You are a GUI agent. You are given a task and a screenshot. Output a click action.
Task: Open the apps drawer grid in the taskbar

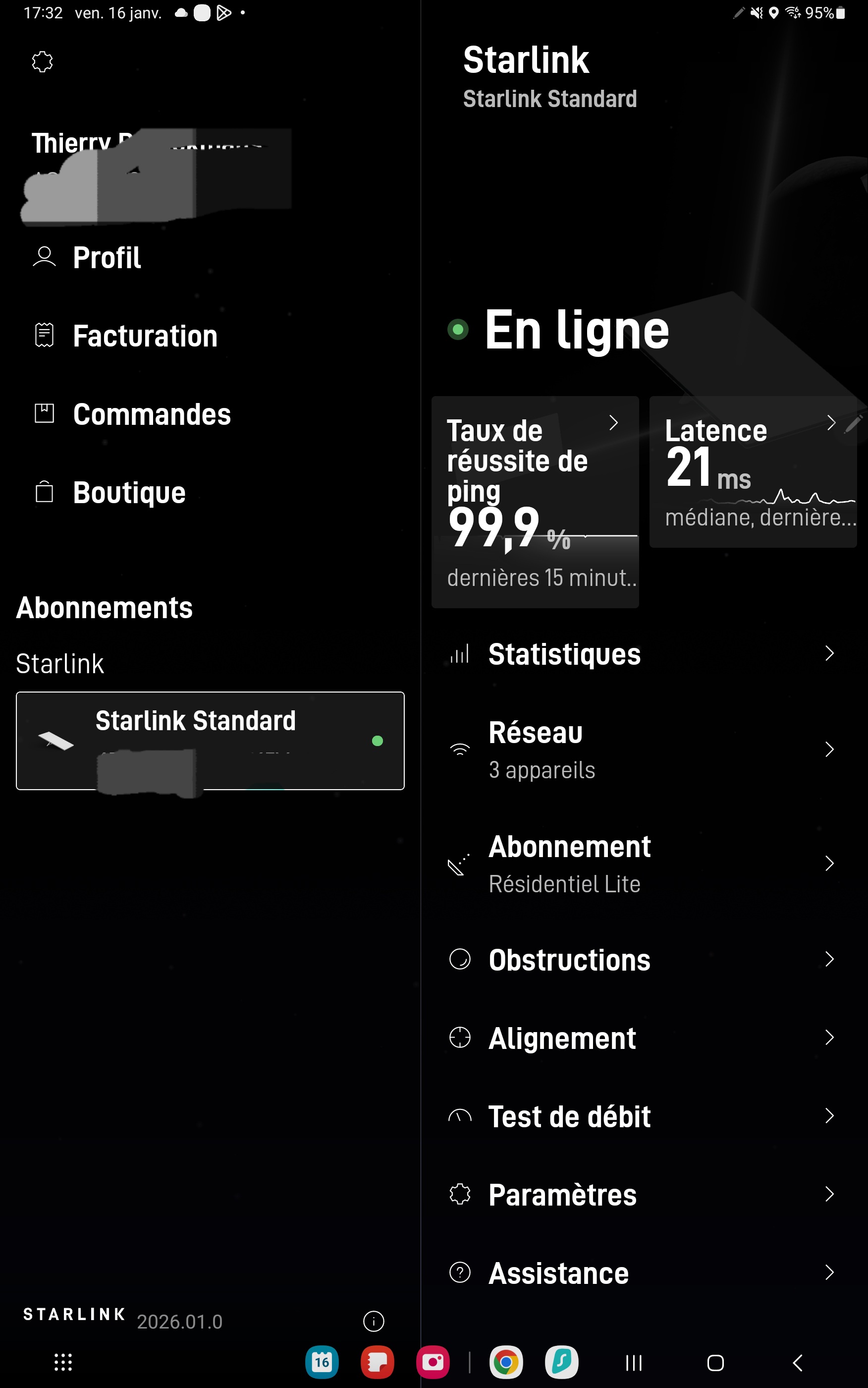coord(63,1362)
